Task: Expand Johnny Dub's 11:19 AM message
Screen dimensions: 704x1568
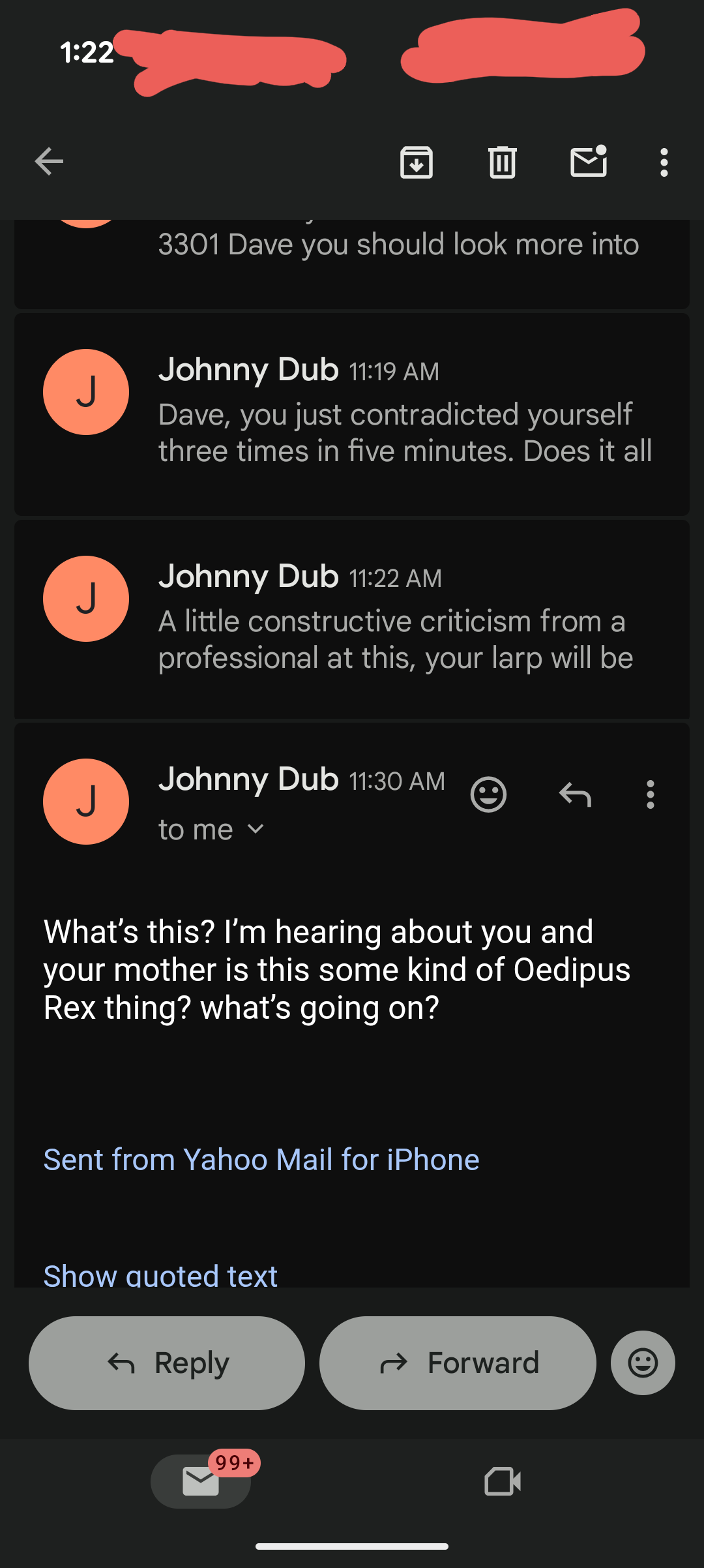Action: (x=404, y=414)
